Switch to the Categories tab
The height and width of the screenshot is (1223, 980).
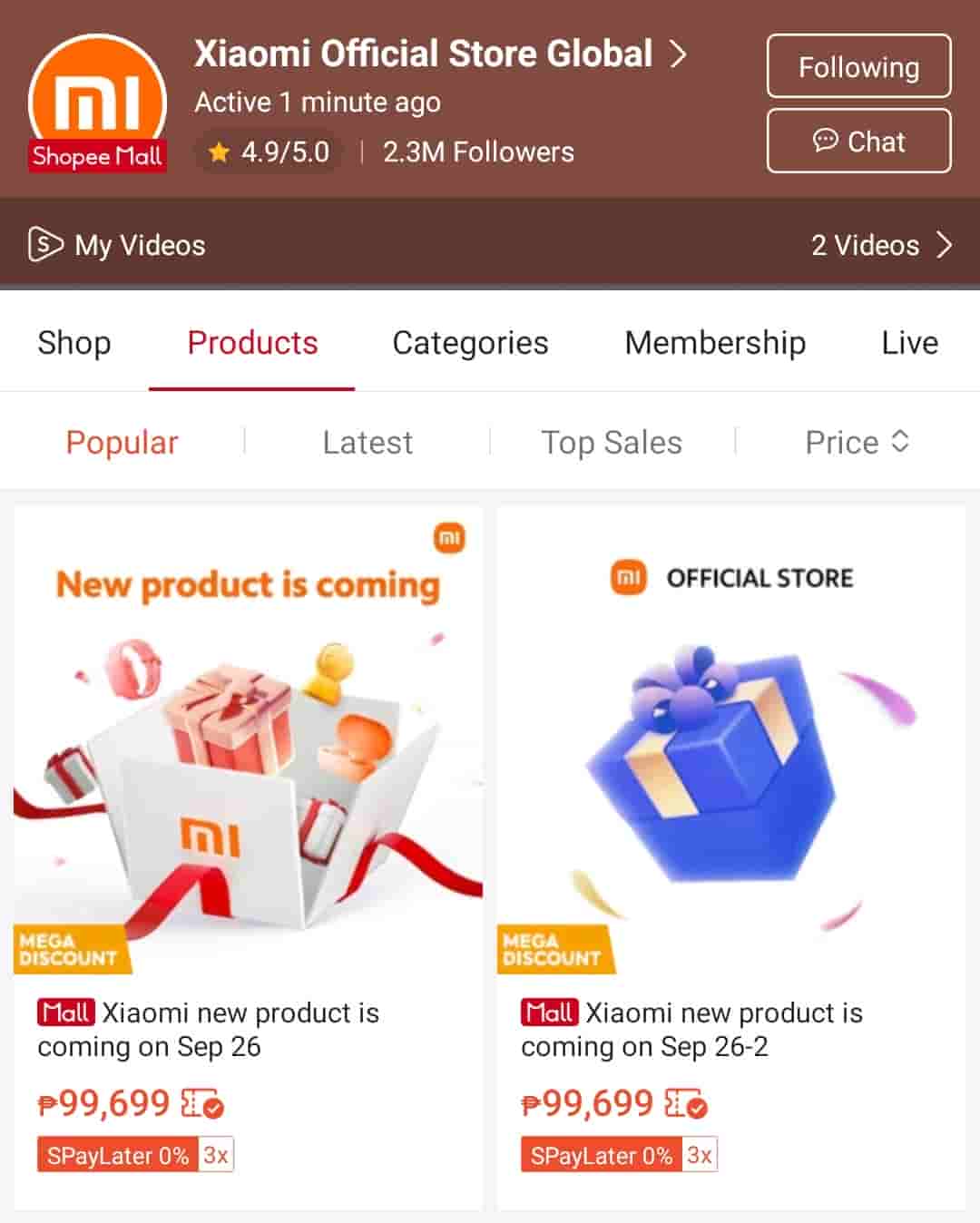(470, 343)
